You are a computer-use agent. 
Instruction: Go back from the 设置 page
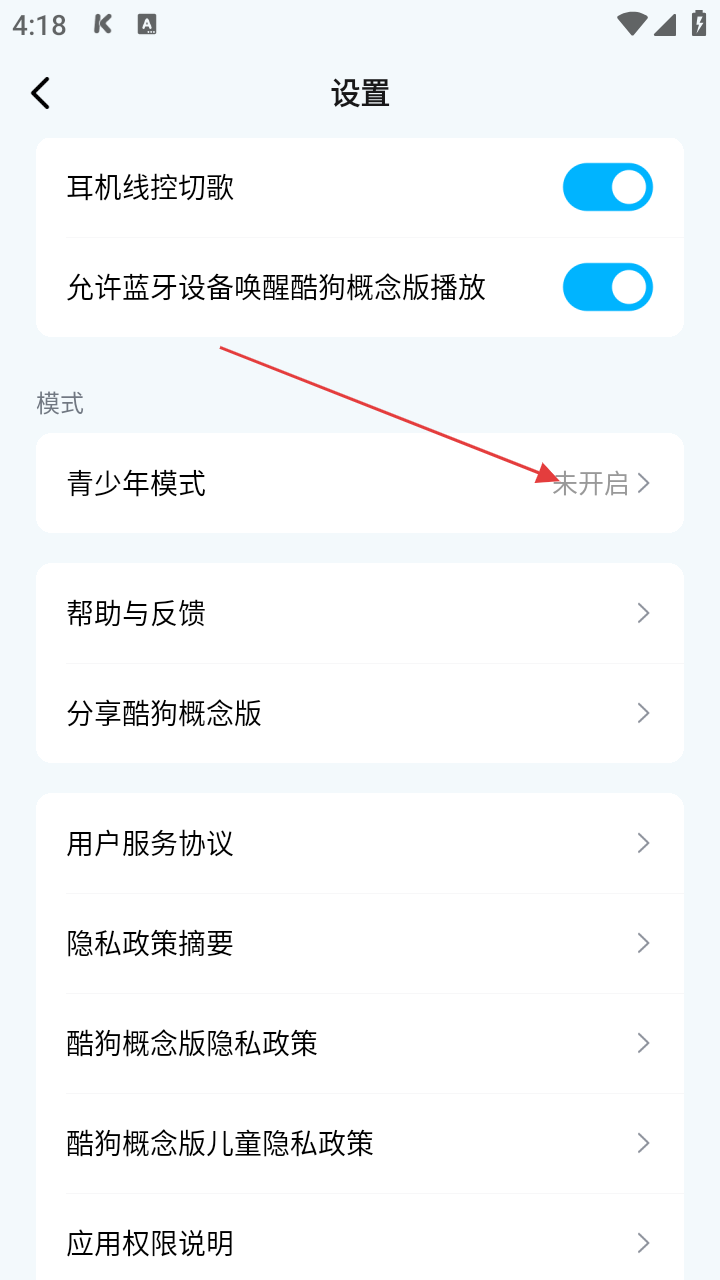(40, 93)
